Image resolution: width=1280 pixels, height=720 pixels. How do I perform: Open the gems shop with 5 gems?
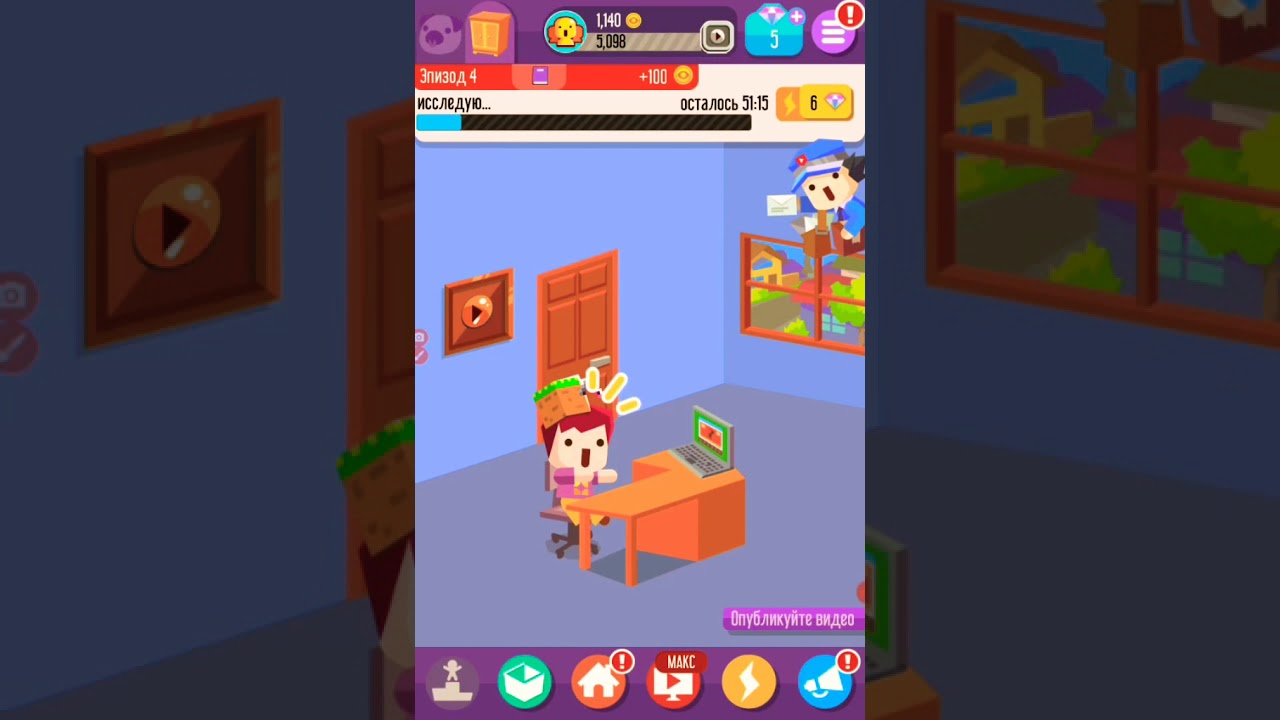tap(774, 30)
